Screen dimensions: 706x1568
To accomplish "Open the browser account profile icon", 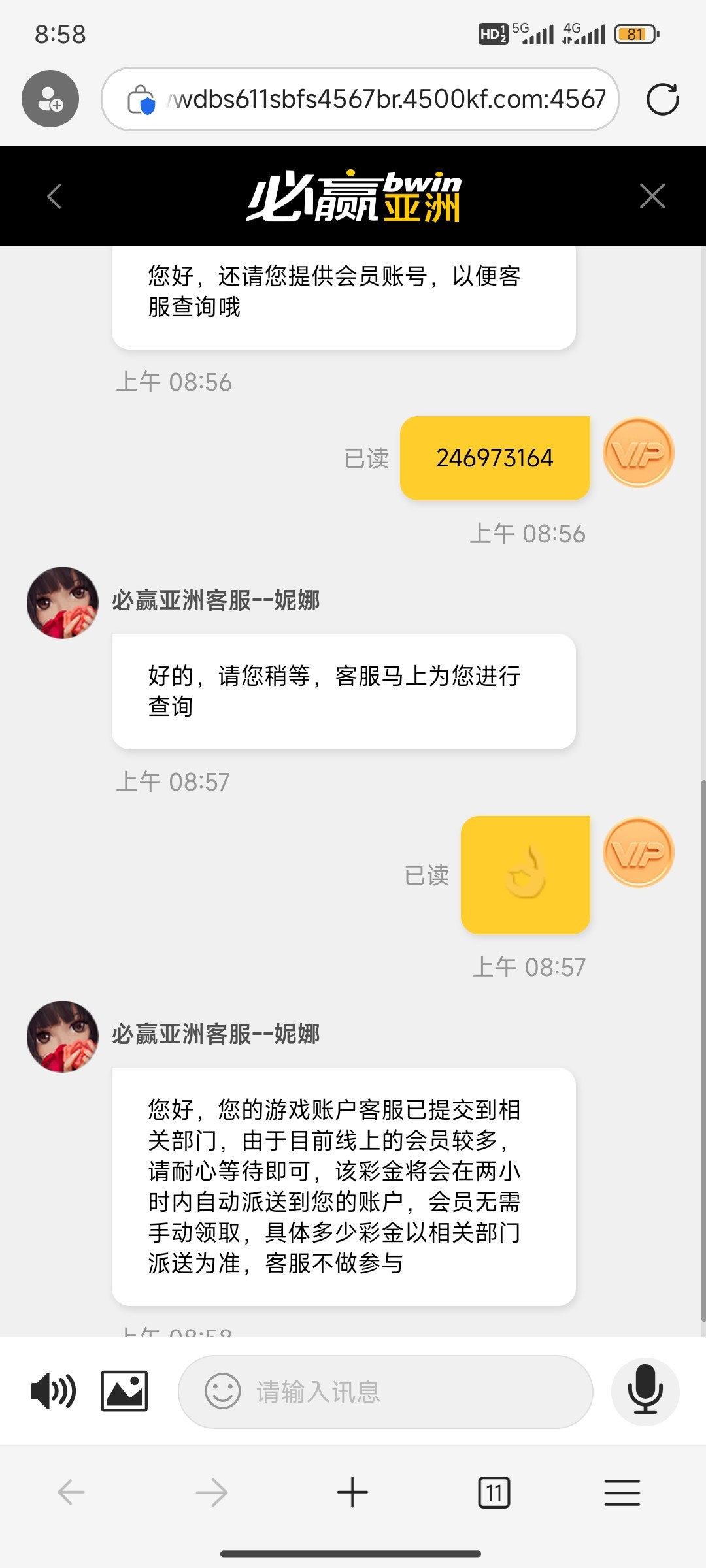I will pyautogui.click(x=50, y=99).
